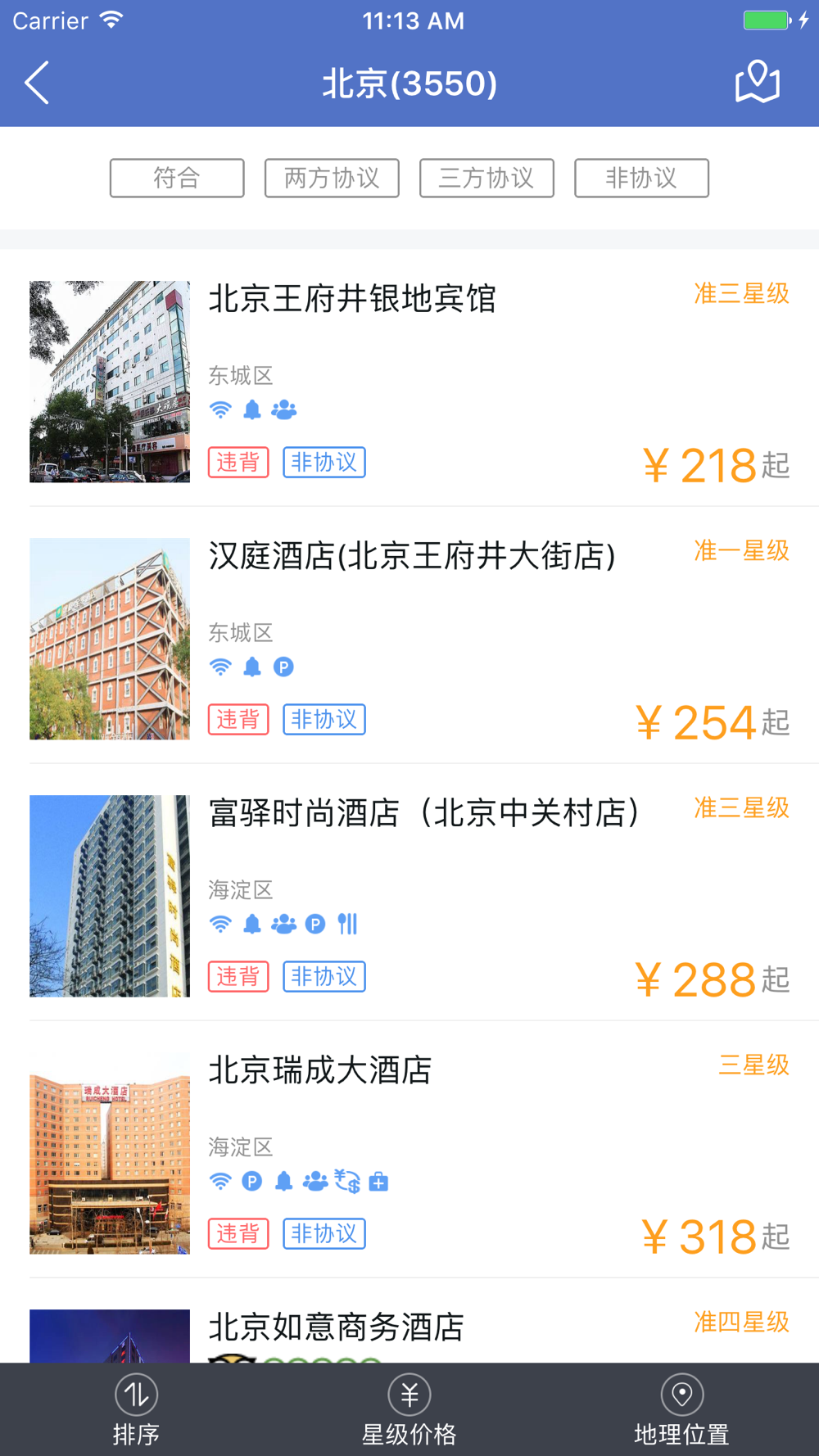Viewport: 819px width, 1456px height.
Task: Select the 两方协议 filter
Action: [332, 178]
